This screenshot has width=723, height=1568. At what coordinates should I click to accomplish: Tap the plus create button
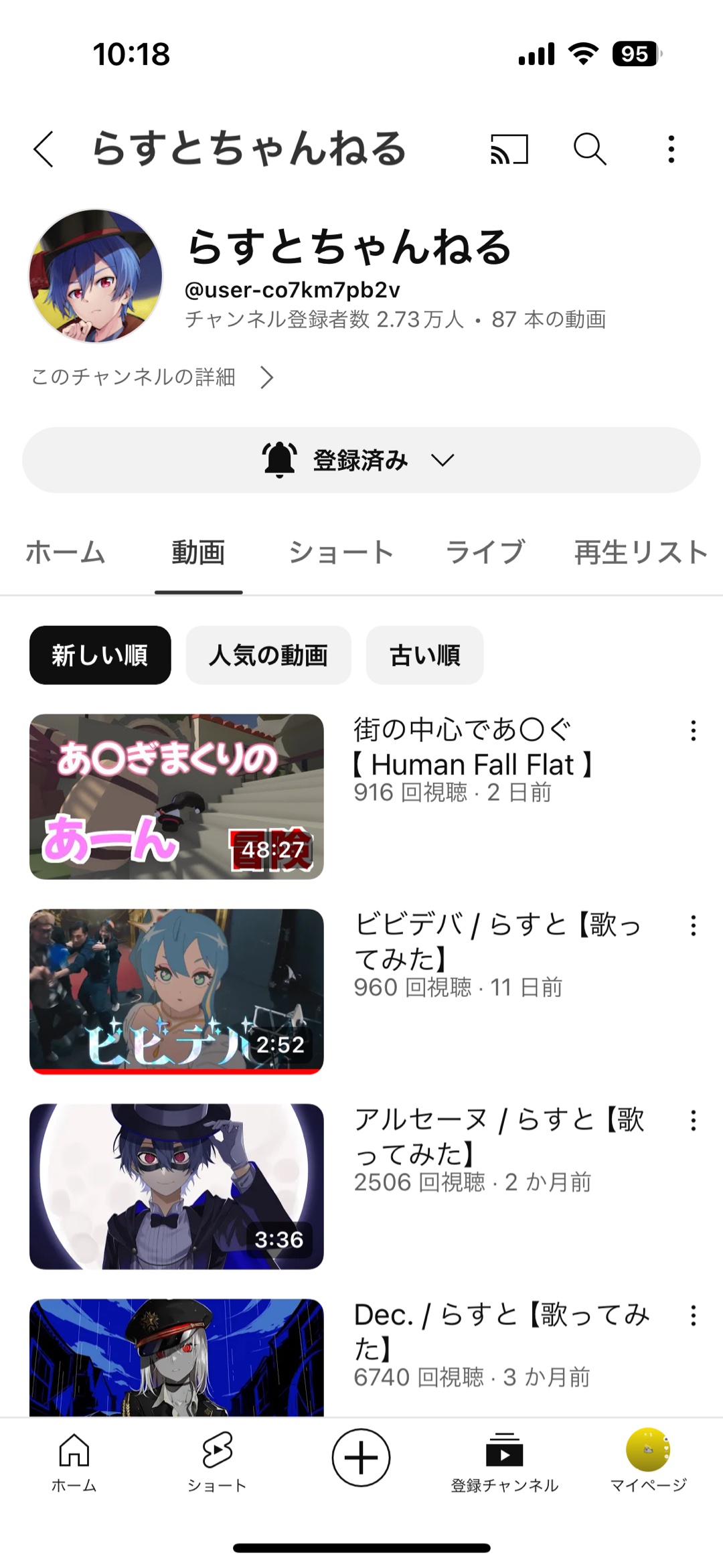point(361,1458)
